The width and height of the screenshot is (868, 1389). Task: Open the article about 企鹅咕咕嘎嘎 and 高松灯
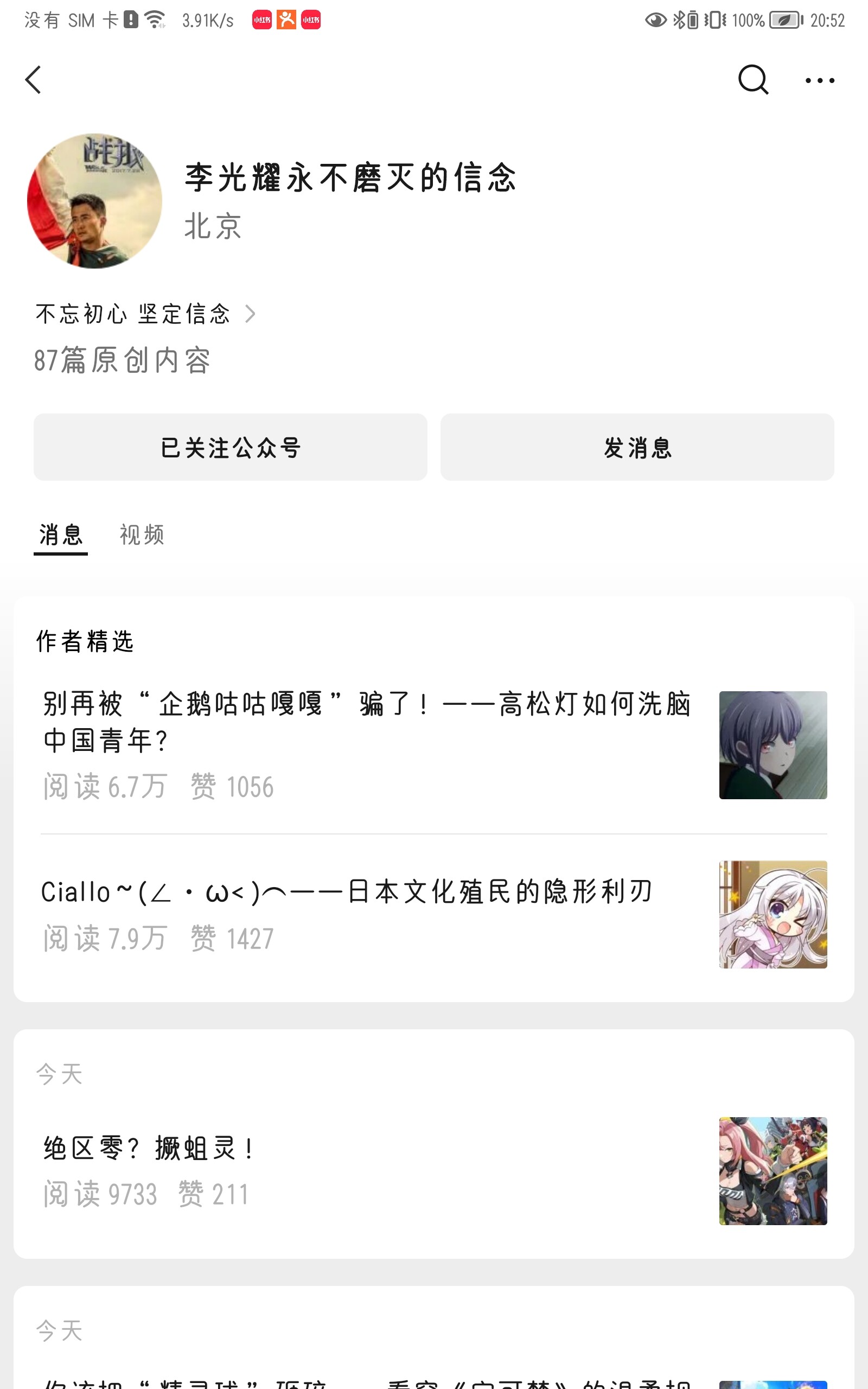(x=433, y=745)
